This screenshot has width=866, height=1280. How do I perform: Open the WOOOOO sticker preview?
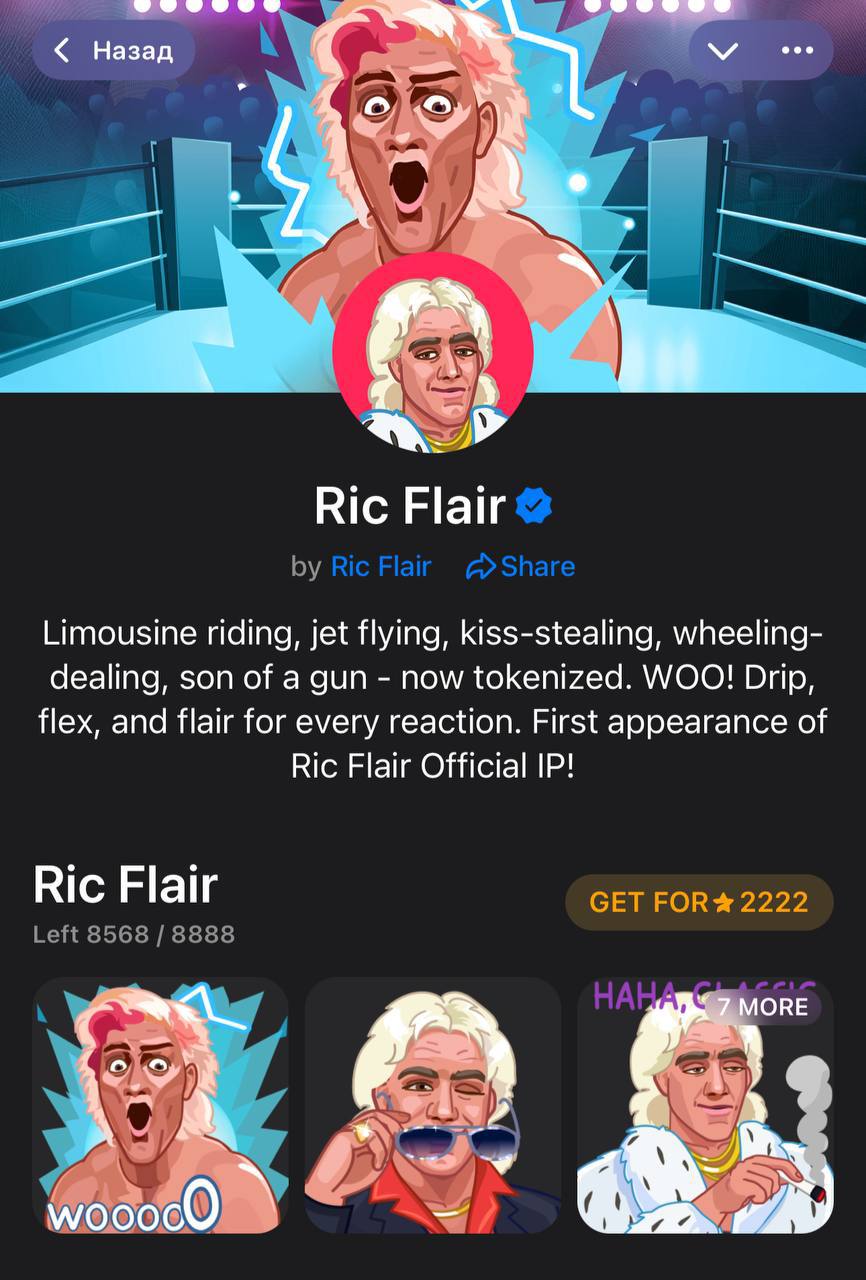(160, 1105)
